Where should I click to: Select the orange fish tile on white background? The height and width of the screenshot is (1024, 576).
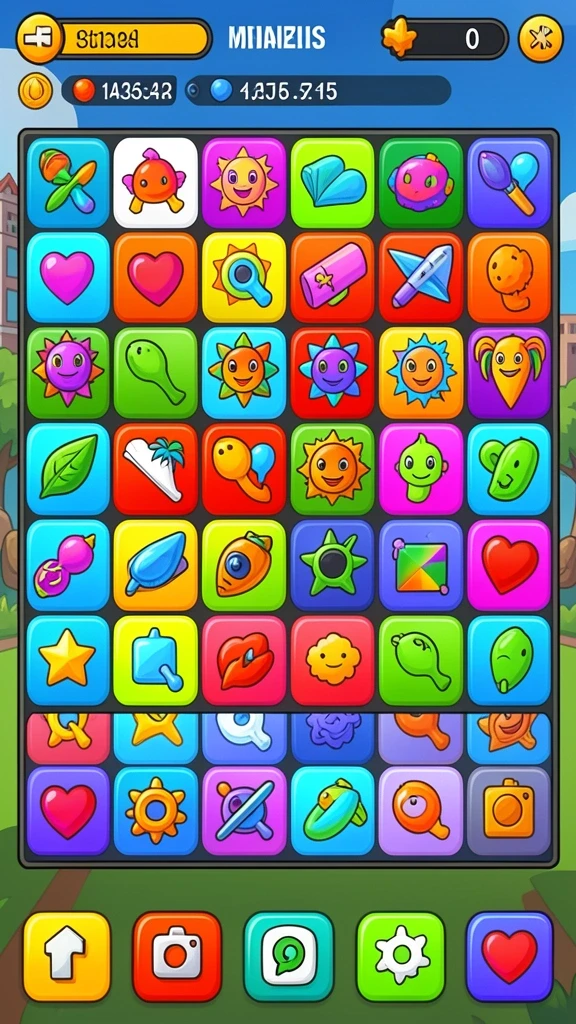click(155, 182)
